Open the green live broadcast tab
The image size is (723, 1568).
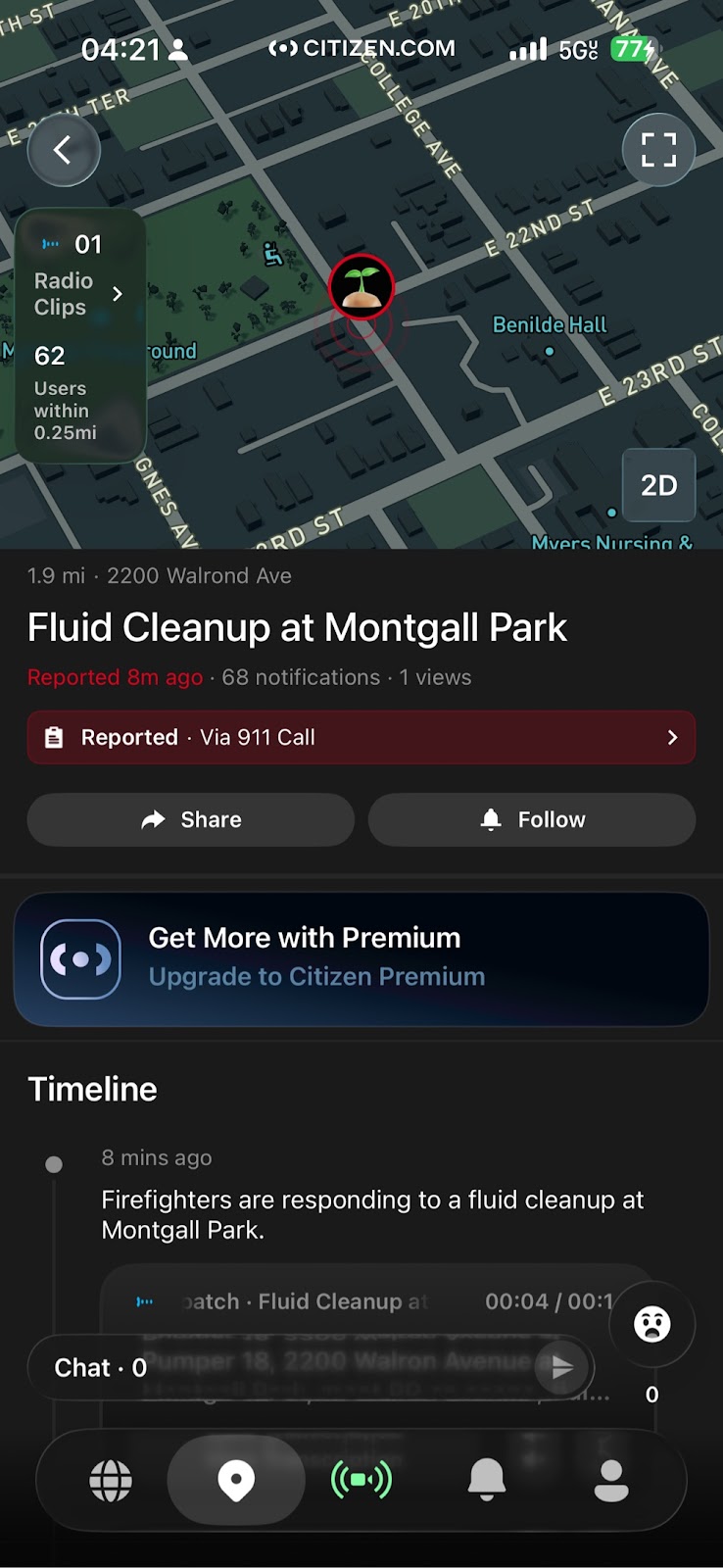tap(361, 1480)
